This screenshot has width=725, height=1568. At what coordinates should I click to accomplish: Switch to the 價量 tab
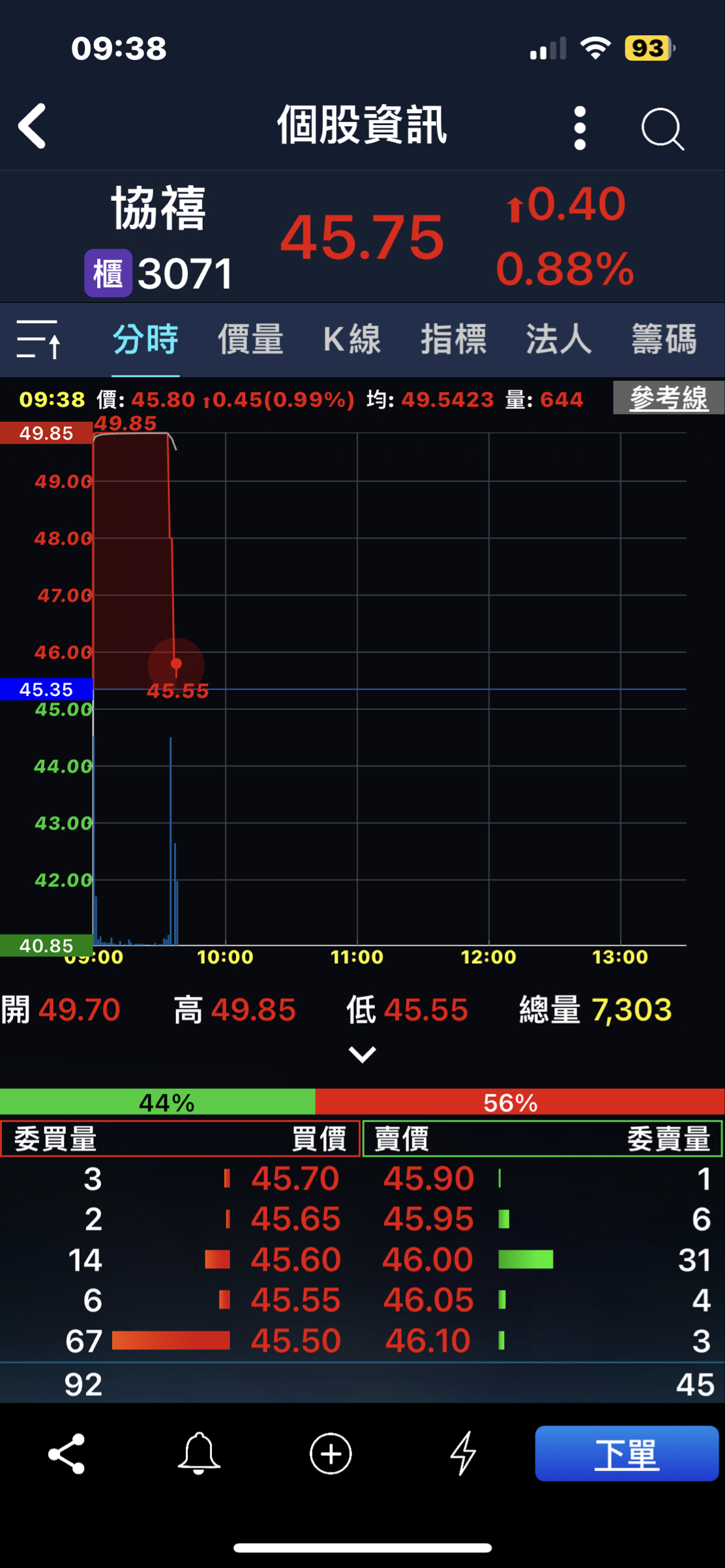pyautogui.click(x=250, y=340)
